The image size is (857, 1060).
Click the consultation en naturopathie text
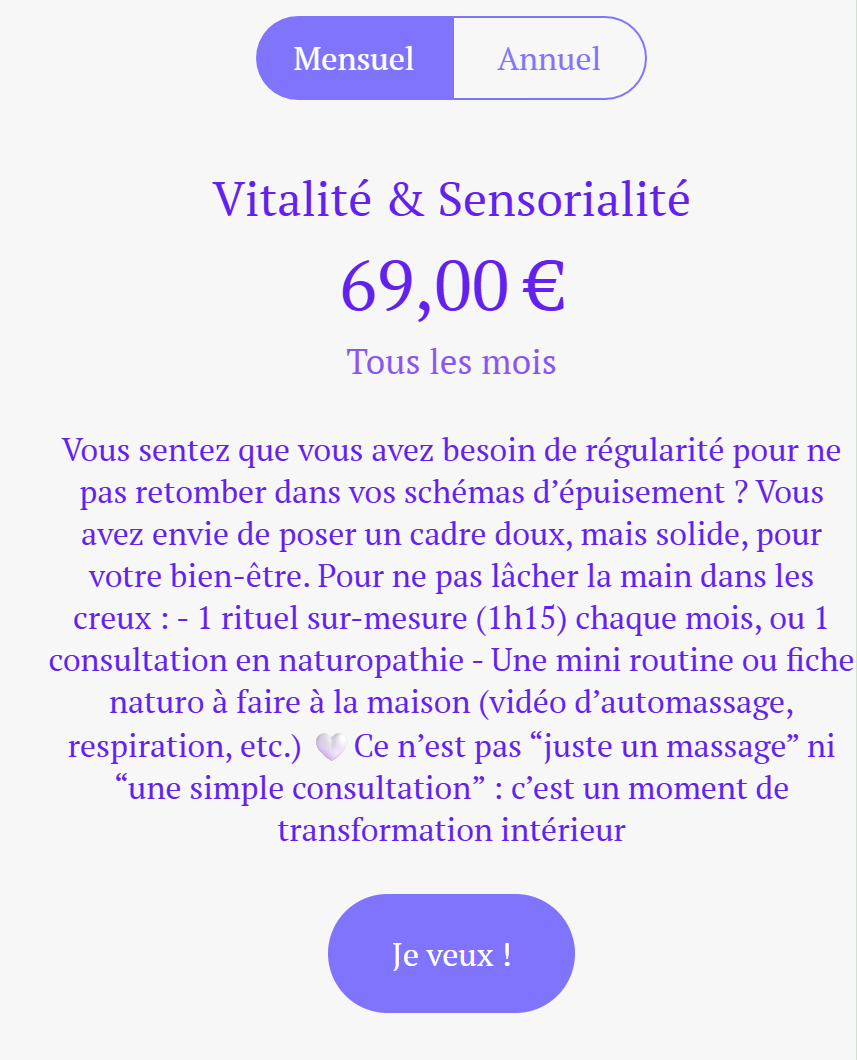click(x=234, y=660)
